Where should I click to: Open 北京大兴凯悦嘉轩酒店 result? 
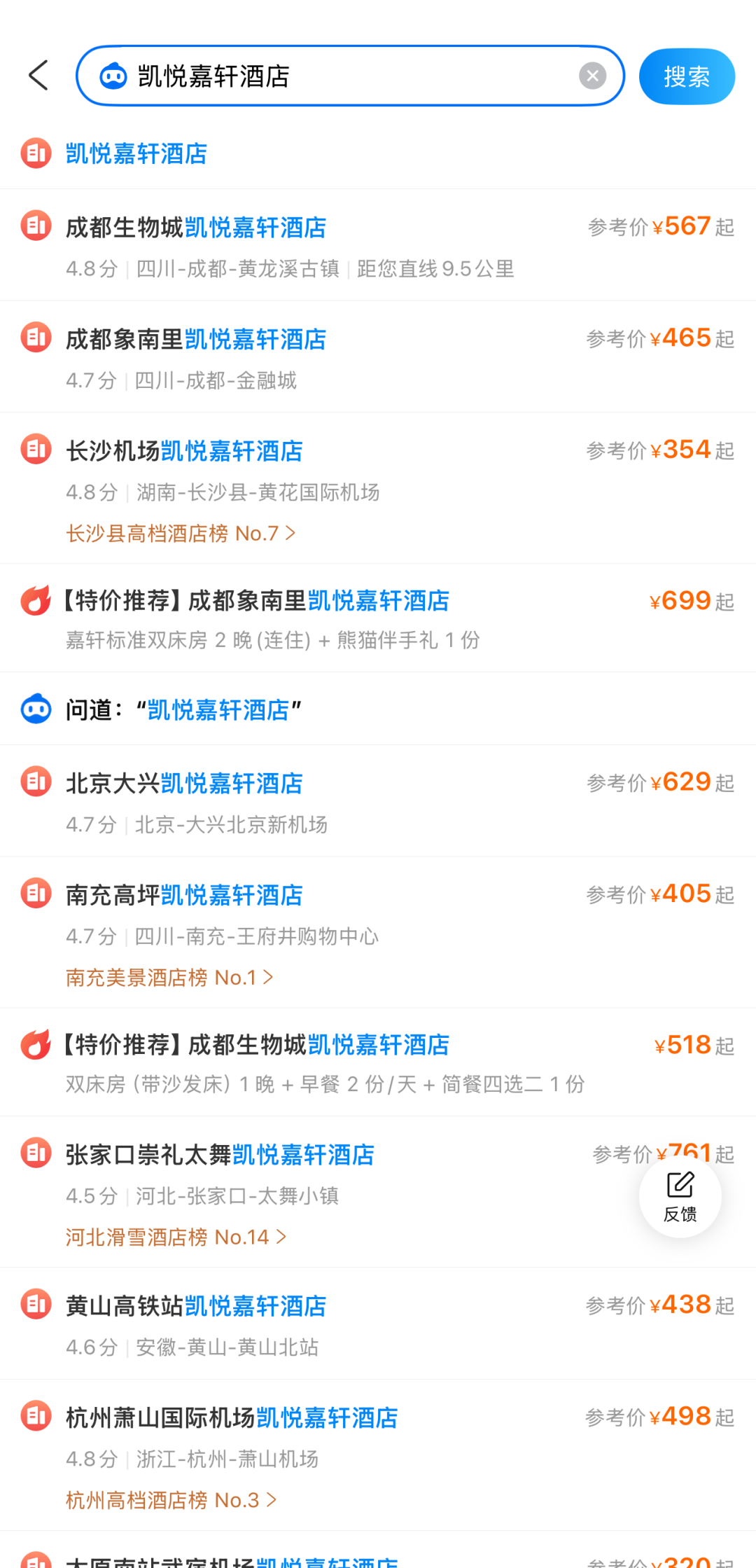coord(184,784)
